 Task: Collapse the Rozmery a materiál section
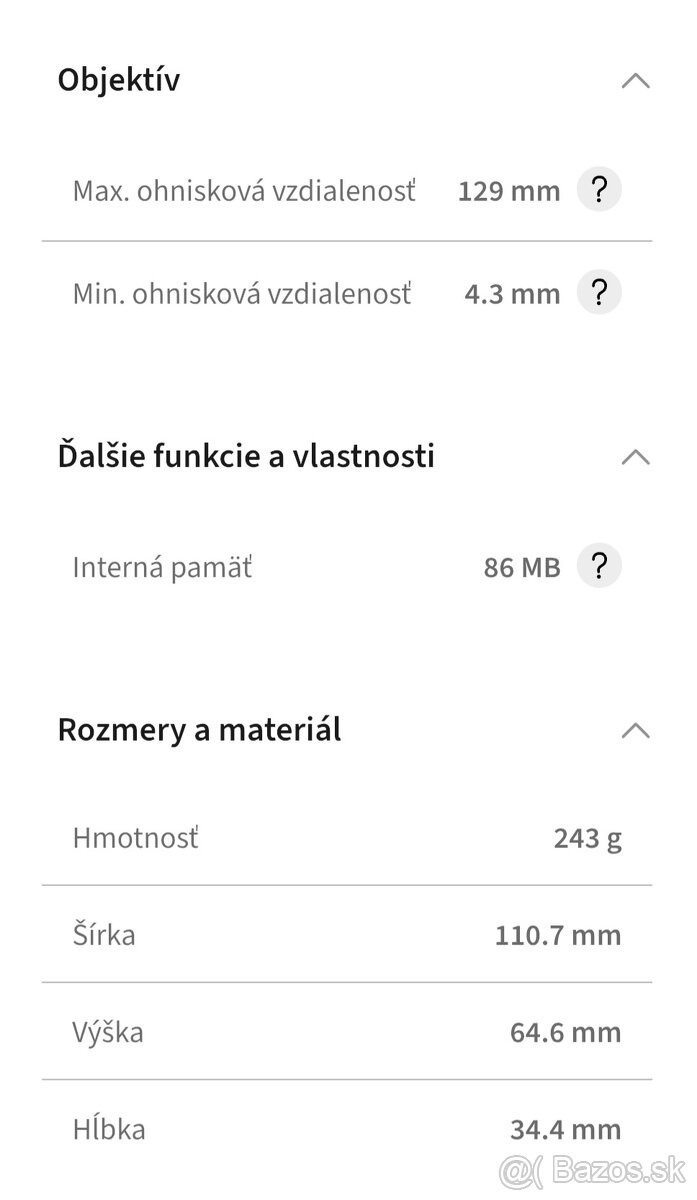[x=635, y=730]
